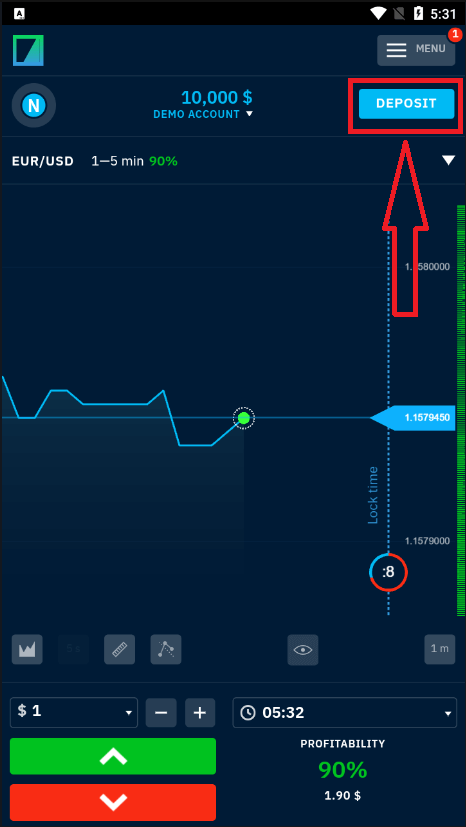Expand the EUR/USD asset selector
Screen dimensions: 466x827
pos(232,161)
